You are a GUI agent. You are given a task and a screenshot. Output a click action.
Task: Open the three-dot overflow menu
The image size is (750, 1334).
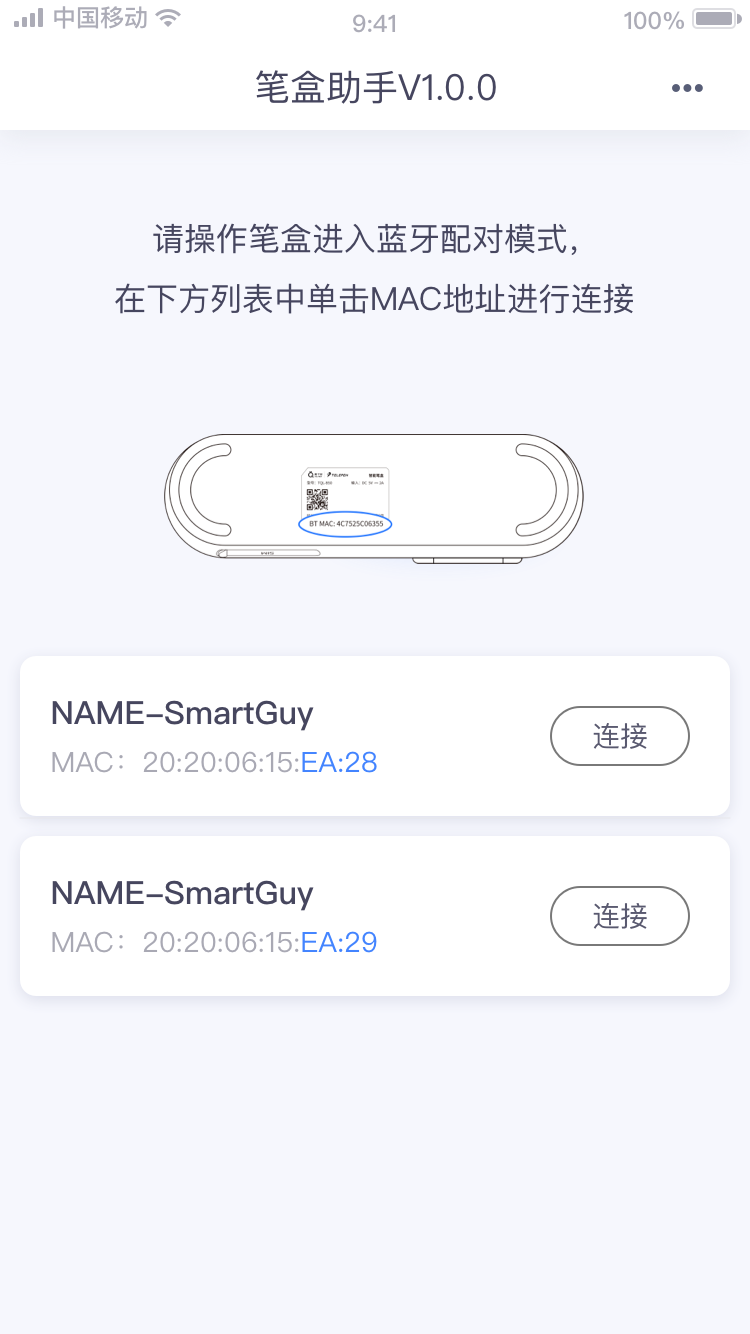[x=687, y=88]
